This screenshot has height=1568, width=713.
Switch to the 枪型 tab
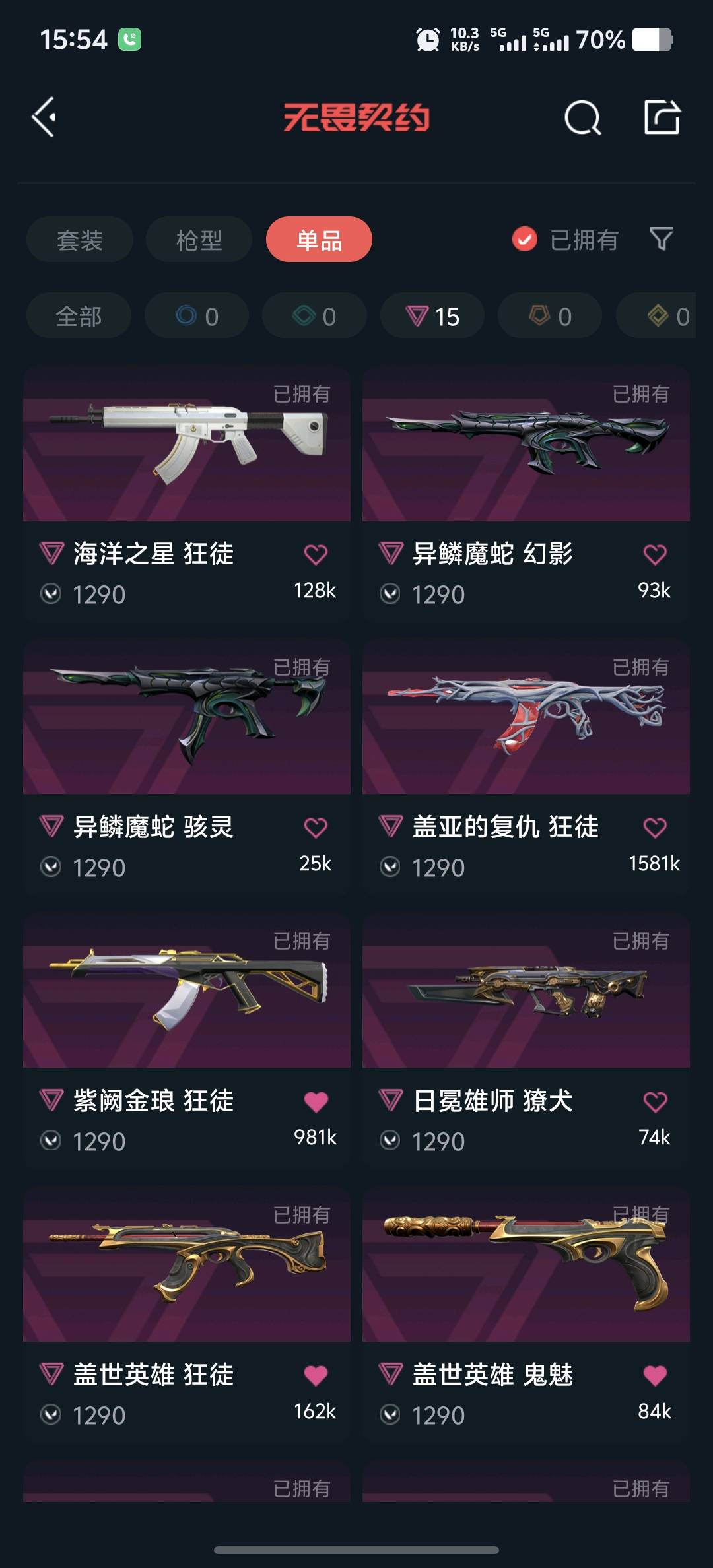199,240
